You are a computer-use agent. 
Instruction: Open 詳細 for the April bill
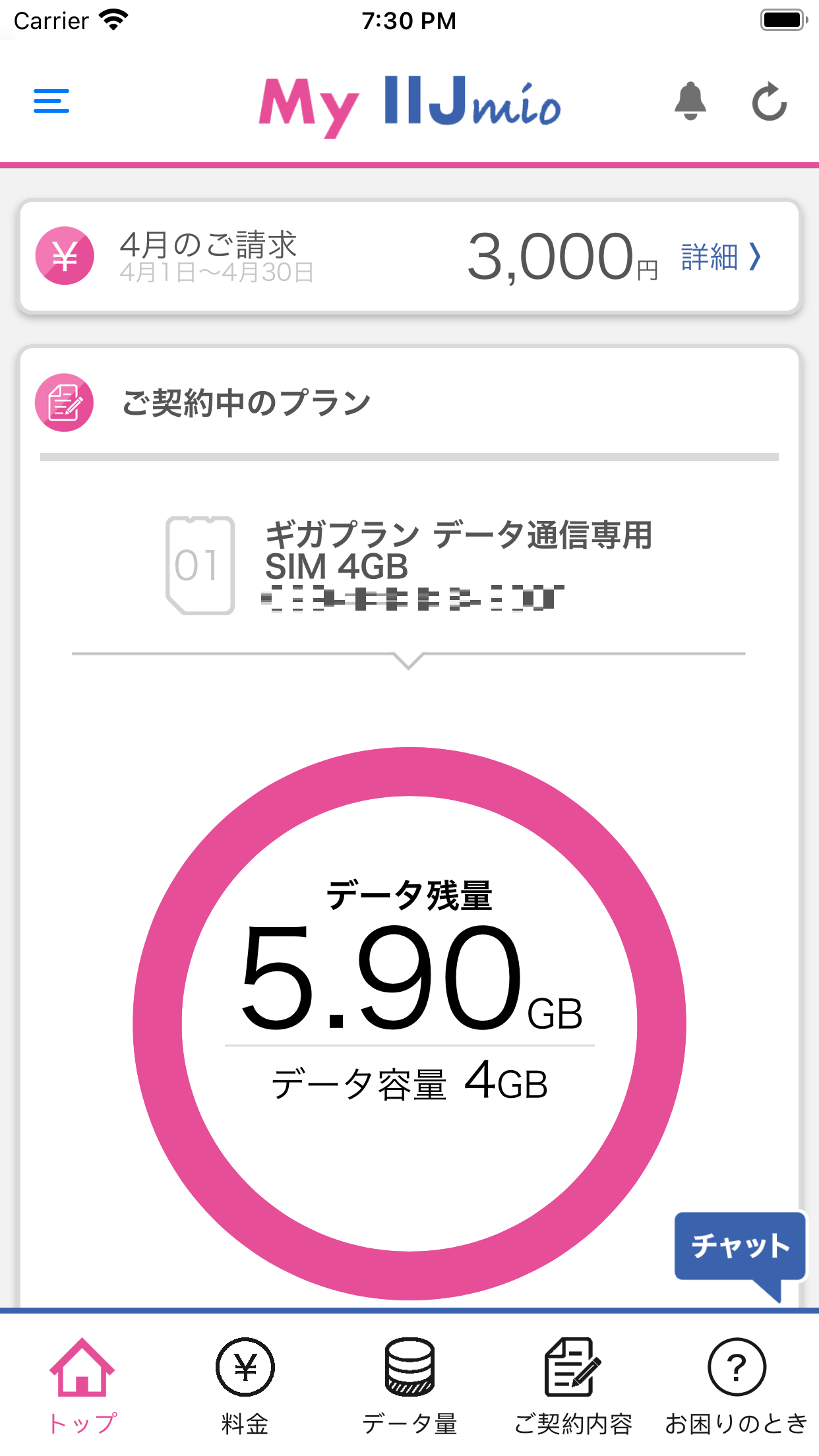[x=720, y=257]
